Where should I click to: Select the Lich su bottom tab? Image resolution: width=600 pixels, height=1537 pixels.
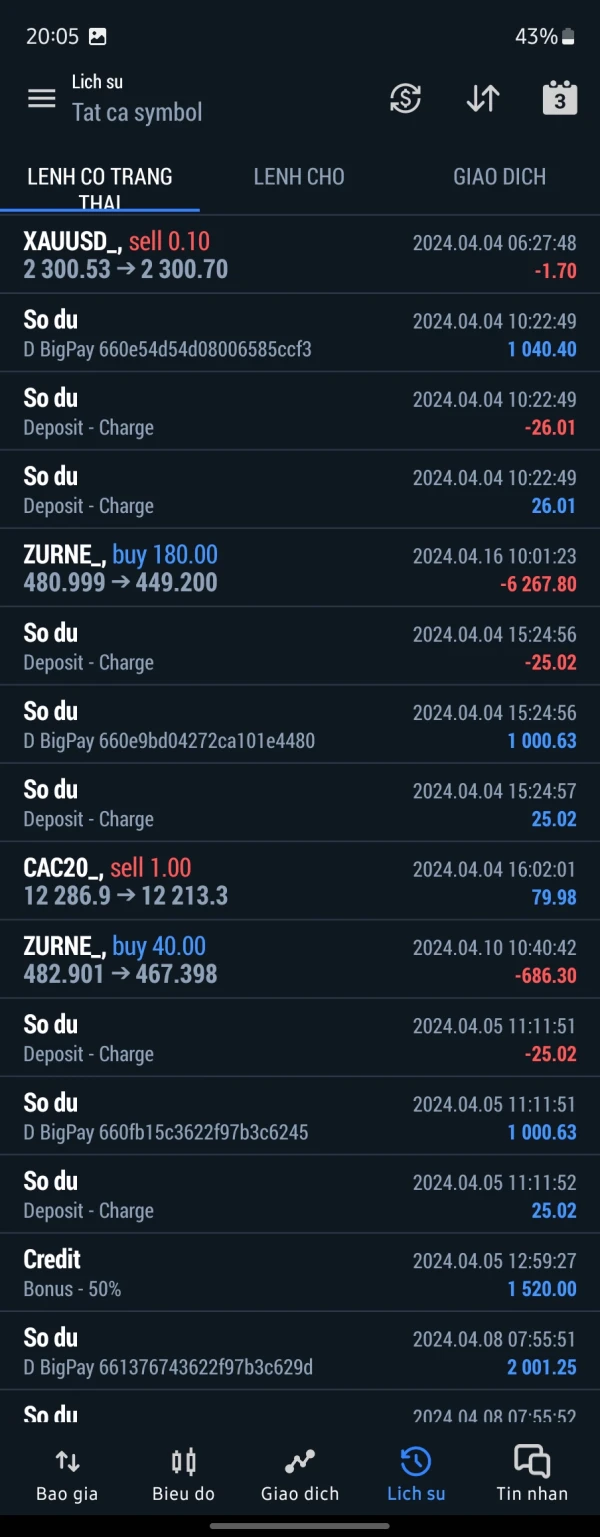(x=416, y=1475)
